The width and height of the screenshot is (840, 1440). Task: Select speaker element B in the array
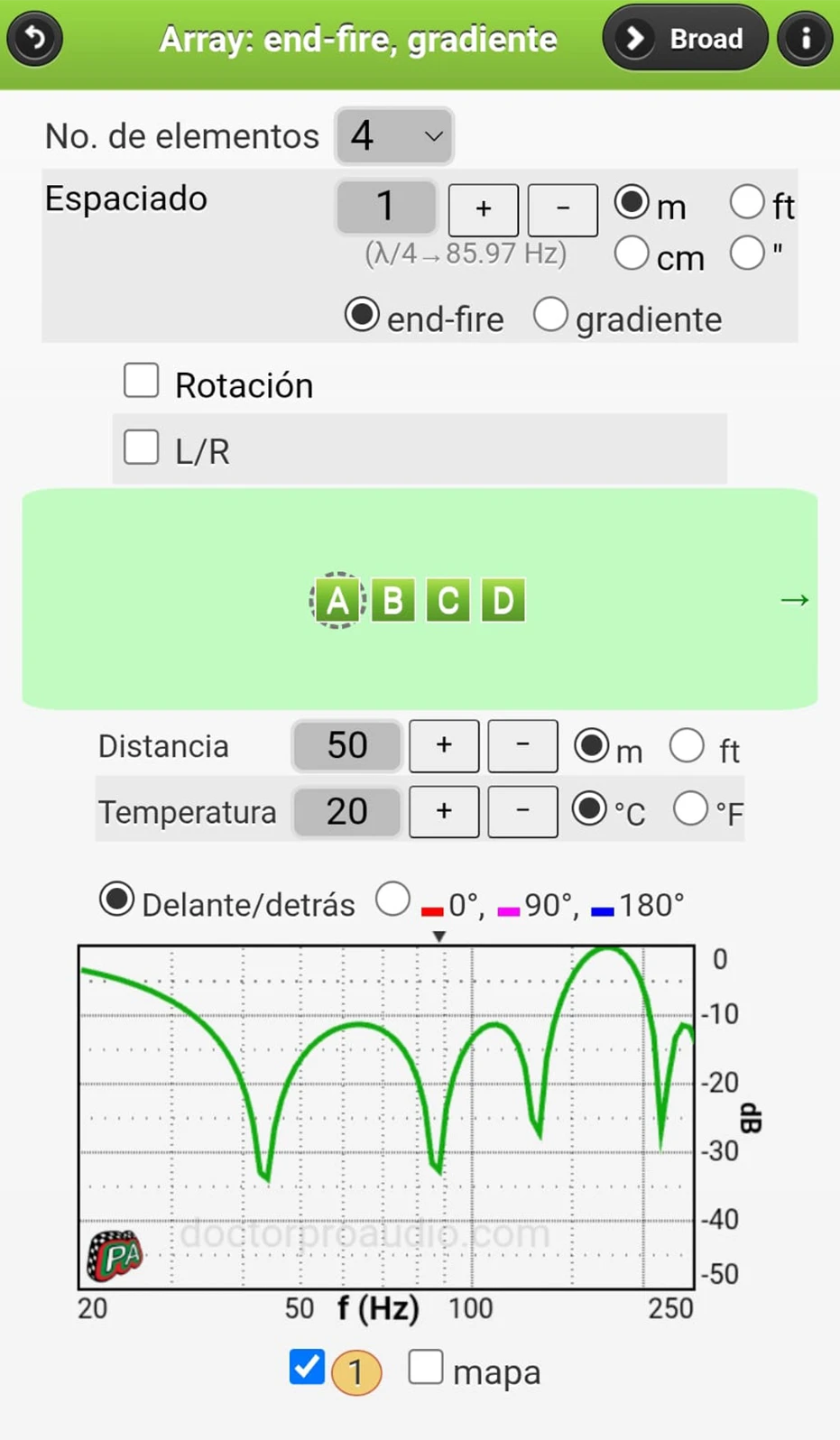tap(392, 599)
